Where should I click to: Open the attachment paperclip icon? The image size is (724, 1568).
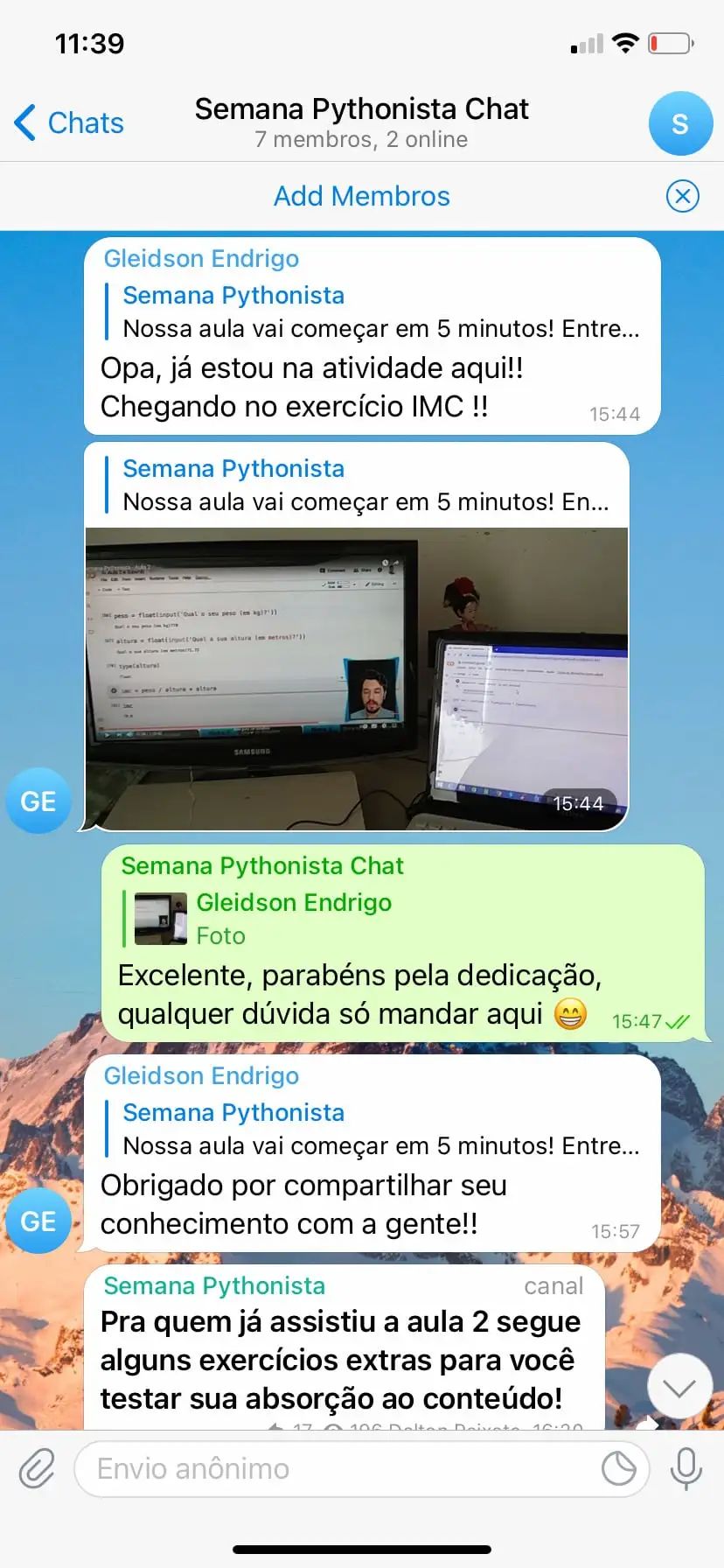(35, 1468)
